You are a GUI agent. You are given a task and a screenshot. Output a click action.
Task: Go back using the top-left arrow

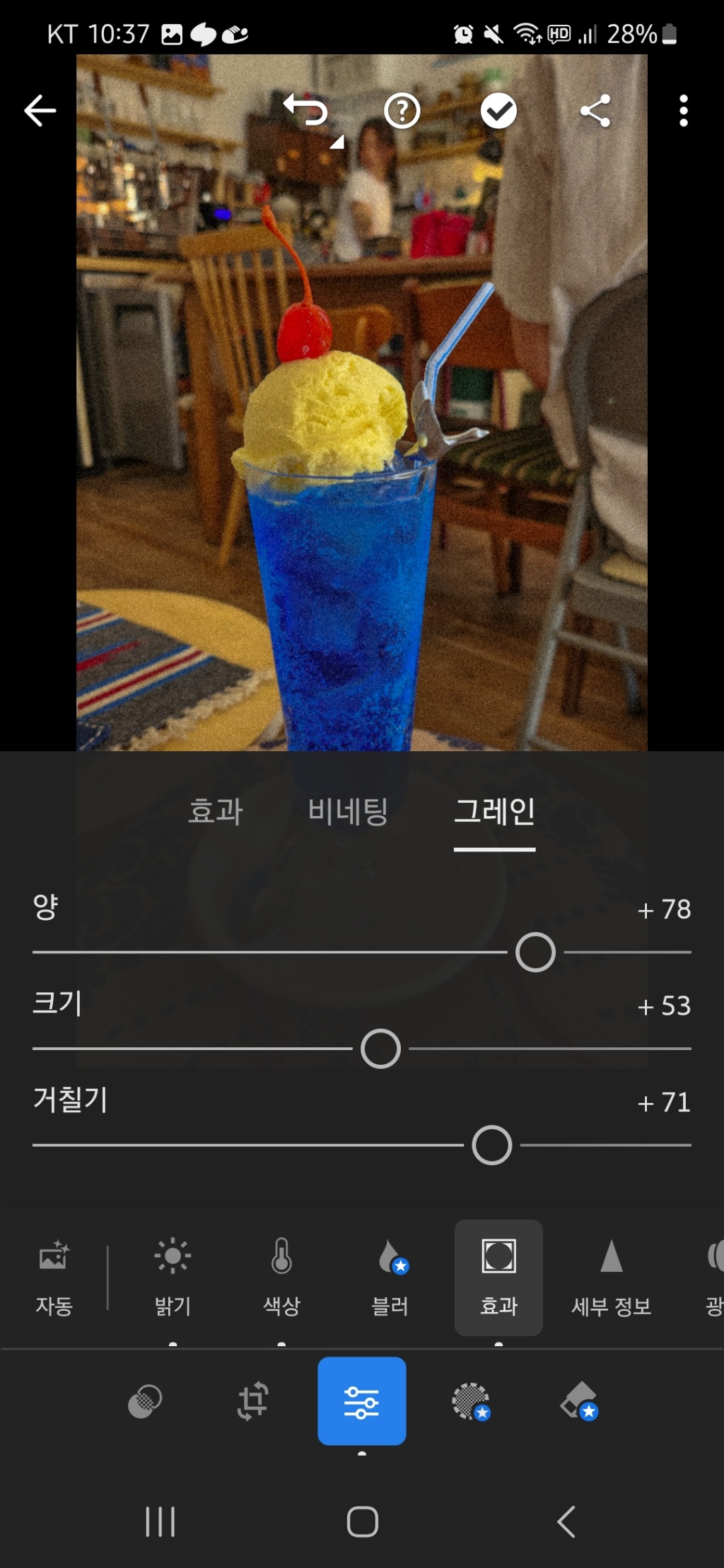(x=40, y=111)
